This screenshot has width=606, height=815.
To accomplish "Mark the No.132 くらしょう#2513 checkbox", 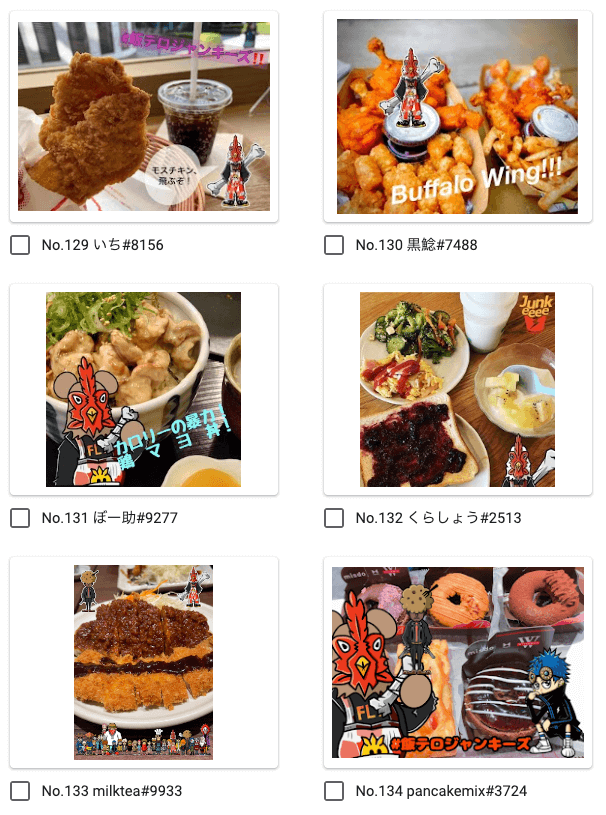I will click(334, 518).
